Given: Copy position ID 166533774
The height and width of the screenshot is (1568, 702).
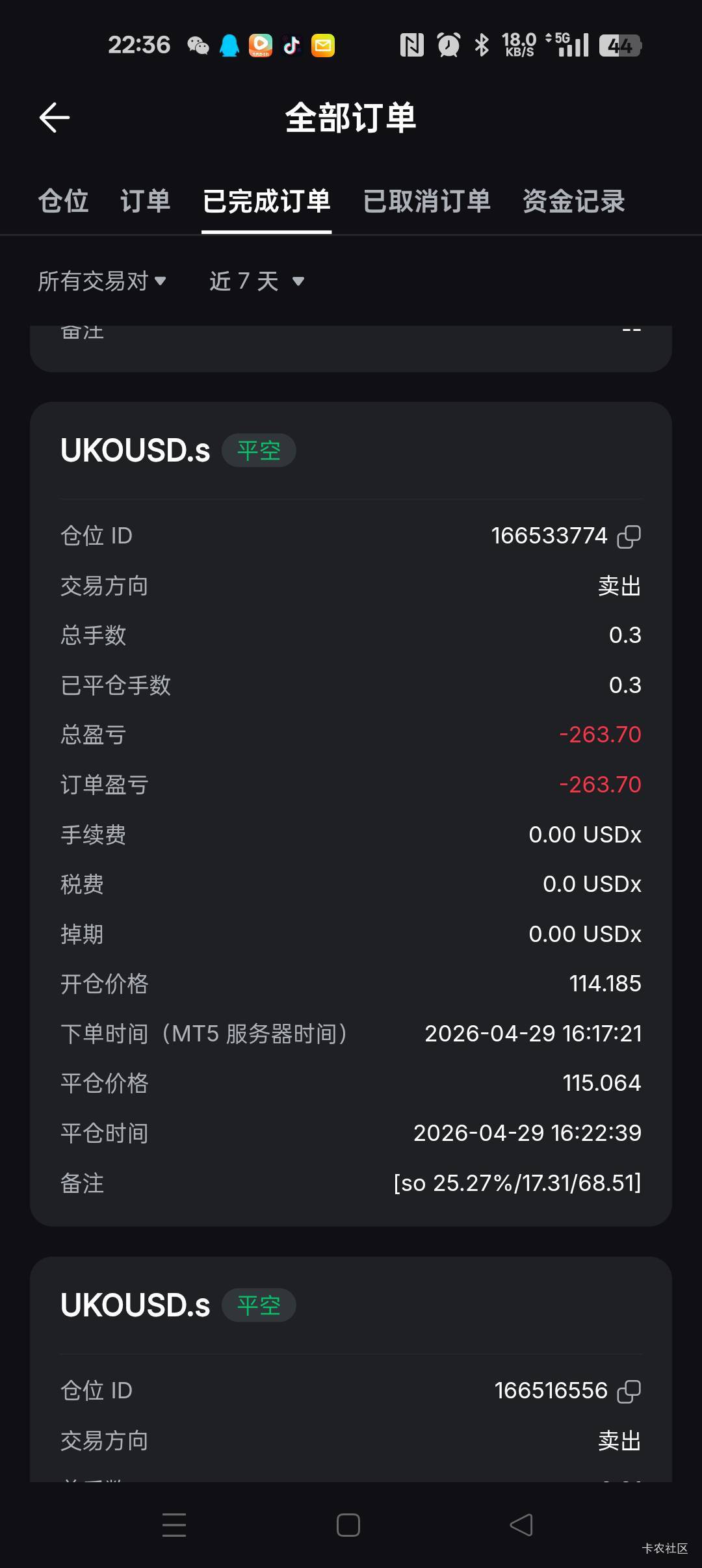Looking at the screenshot, I should point(629,536).
